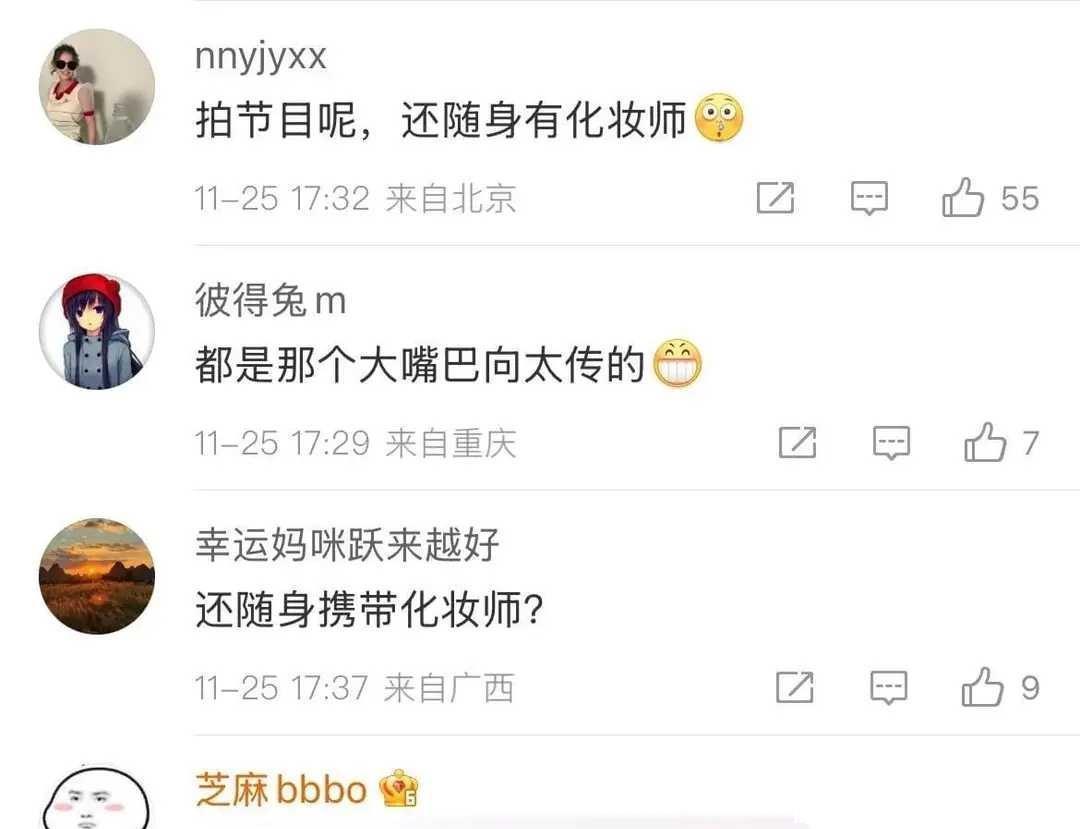Image resolution: width=1080 pixels, height=829 pixels.
Task: Open 彼得兔m's profile avatar
Action: point(97,331)
